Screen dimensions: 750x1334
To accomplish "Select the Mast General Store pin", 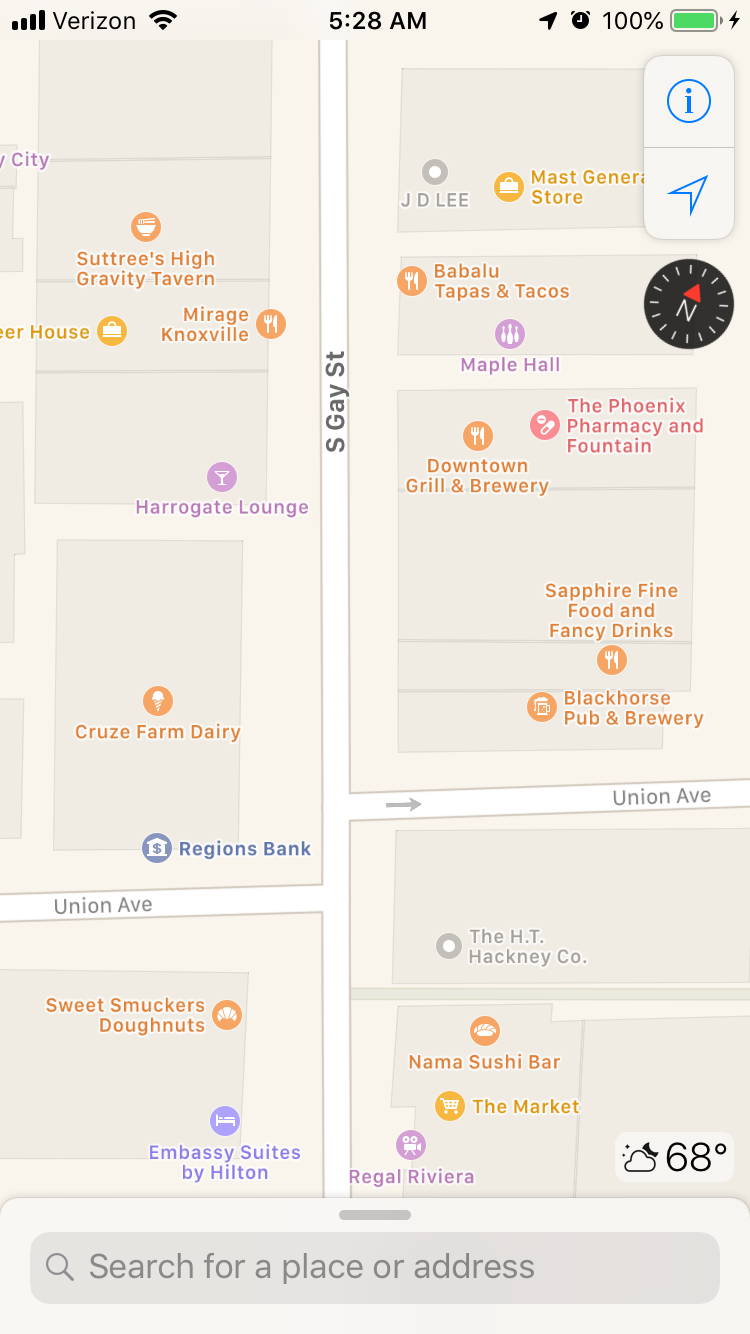I will coord(509,186).
